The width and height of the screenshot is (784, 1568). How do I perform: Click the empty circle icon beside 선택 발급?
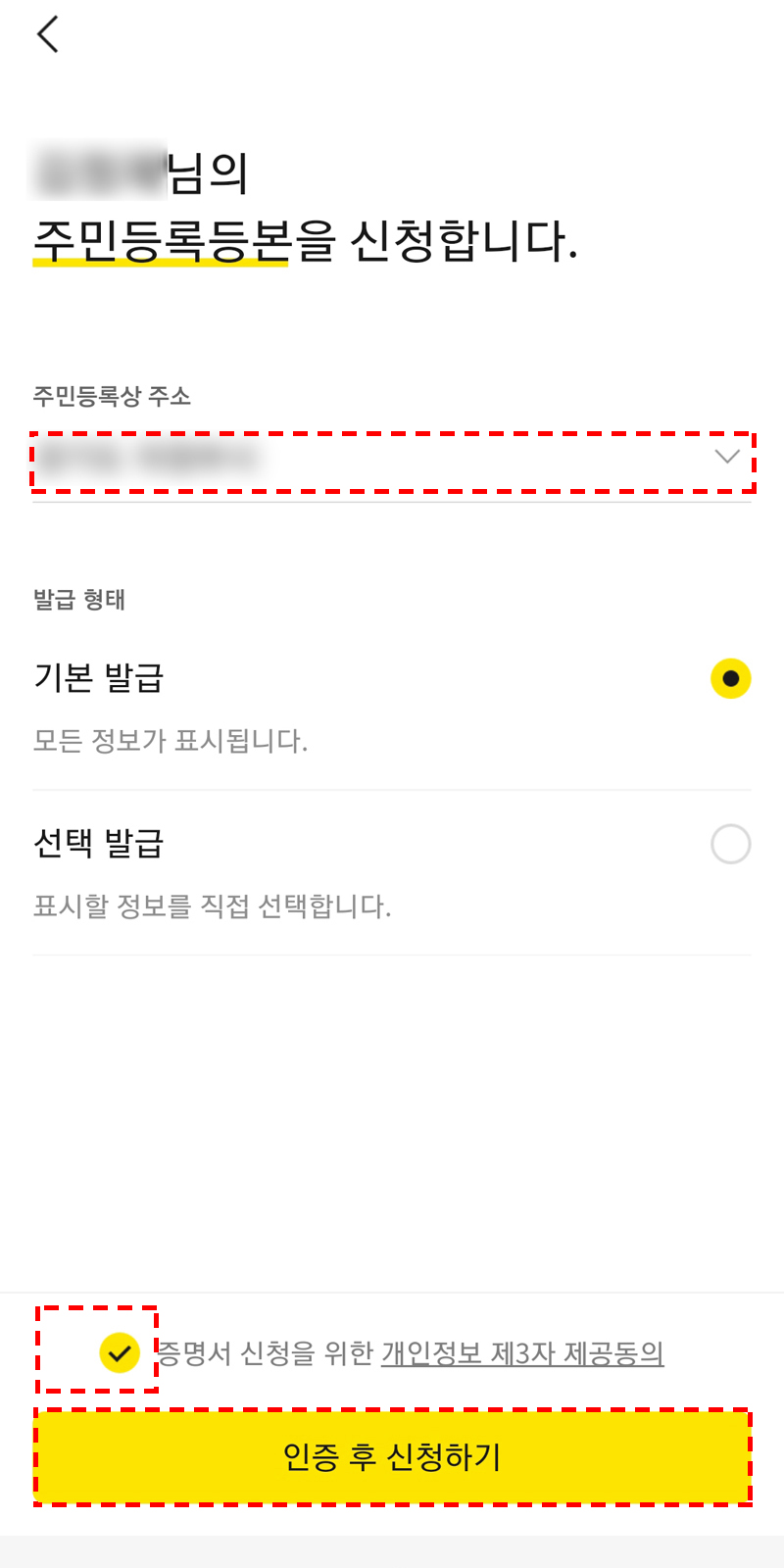[x=730, y=844]
